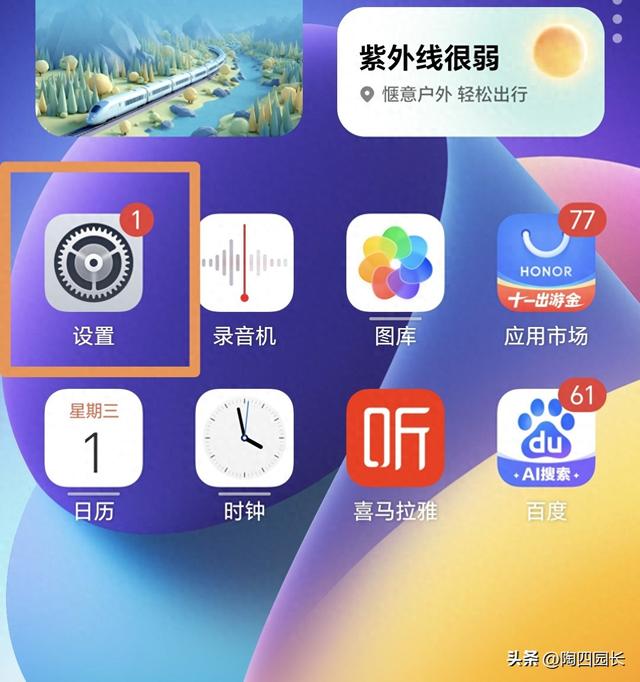Image resolution: width=640 pixels, height=682 pixels.
Task: Open the 图库 gallery app
Action: point(395,264)
